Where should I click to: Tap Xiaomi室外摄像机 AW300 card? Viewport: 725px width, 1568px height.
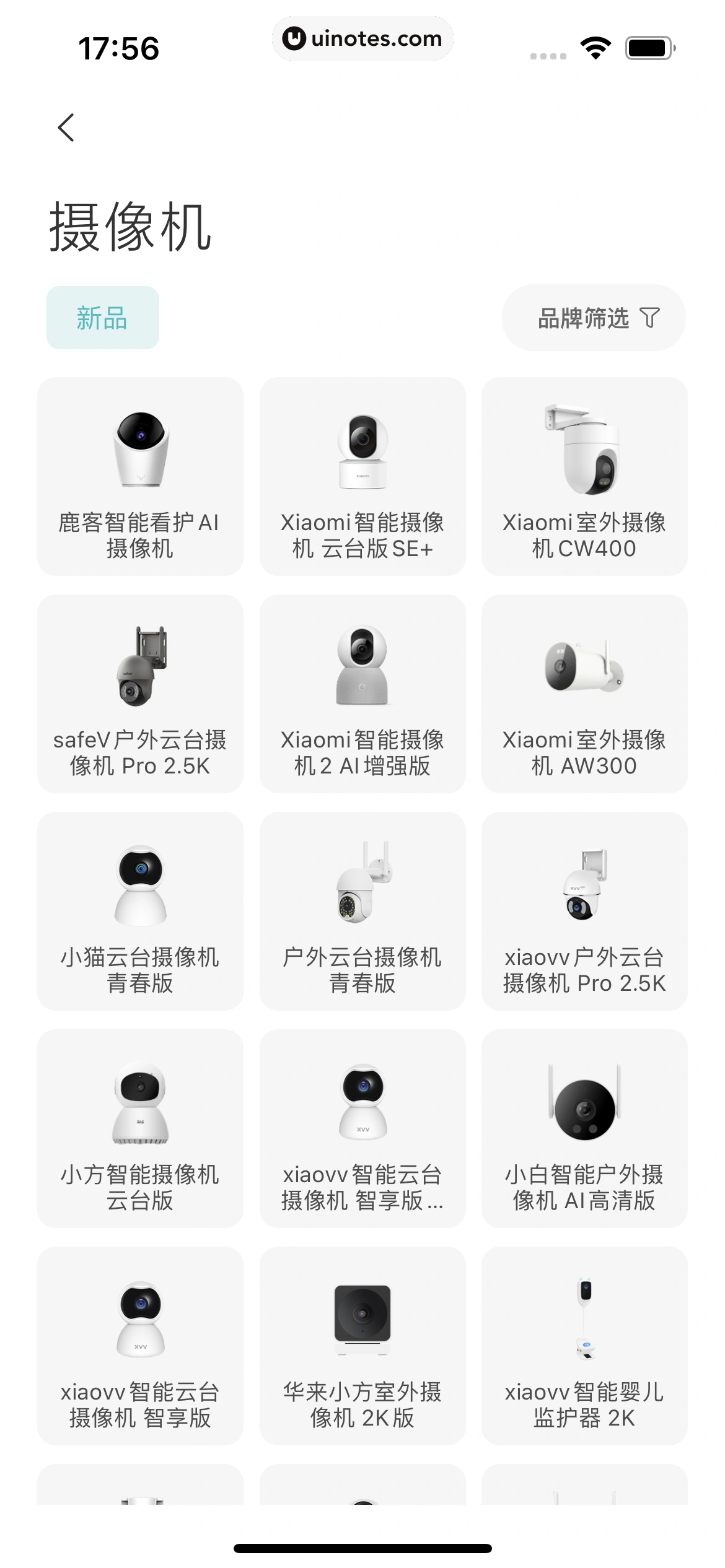(x=584, y=694)
